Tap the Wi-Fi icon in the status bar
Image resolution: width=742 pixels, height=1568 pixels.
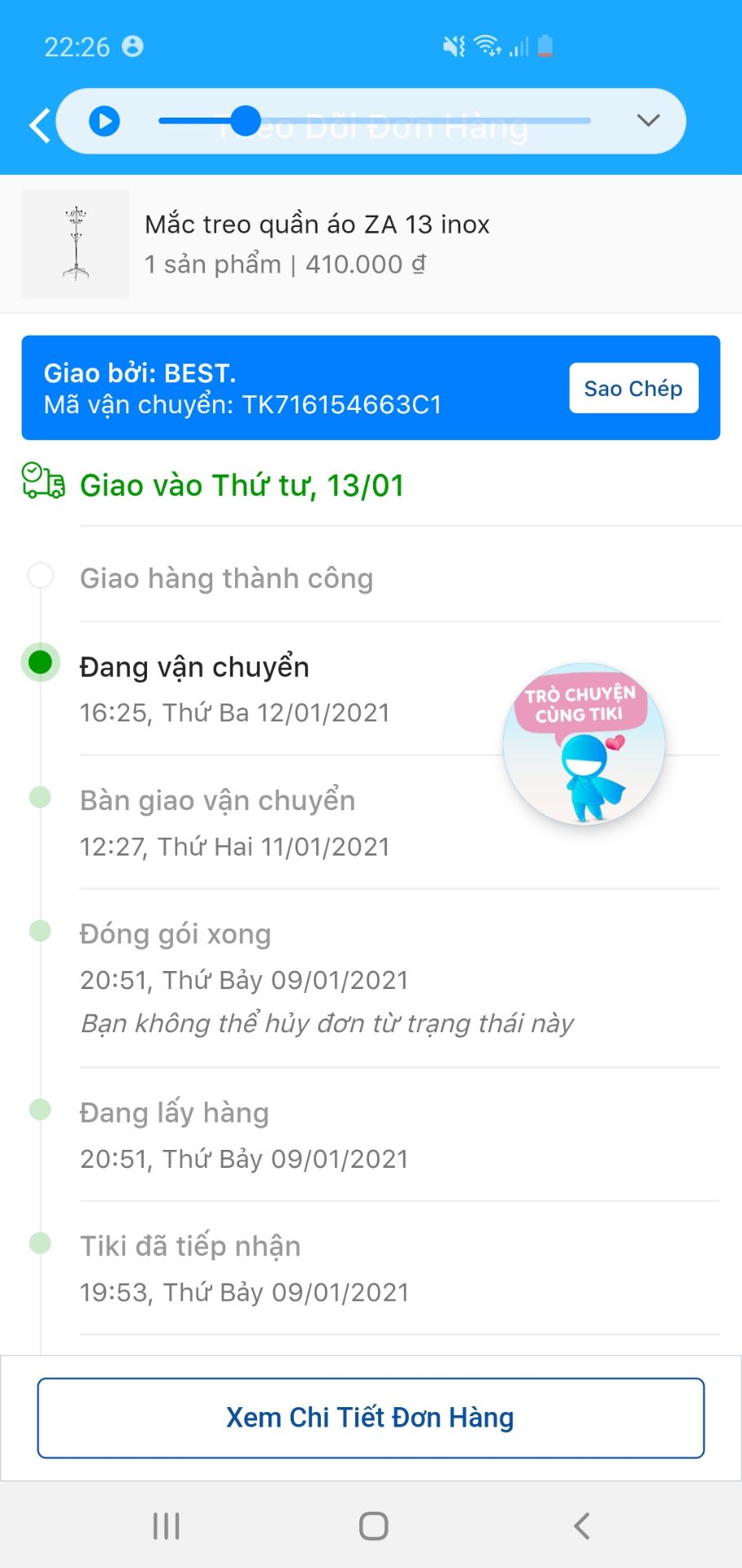point(488,46)
